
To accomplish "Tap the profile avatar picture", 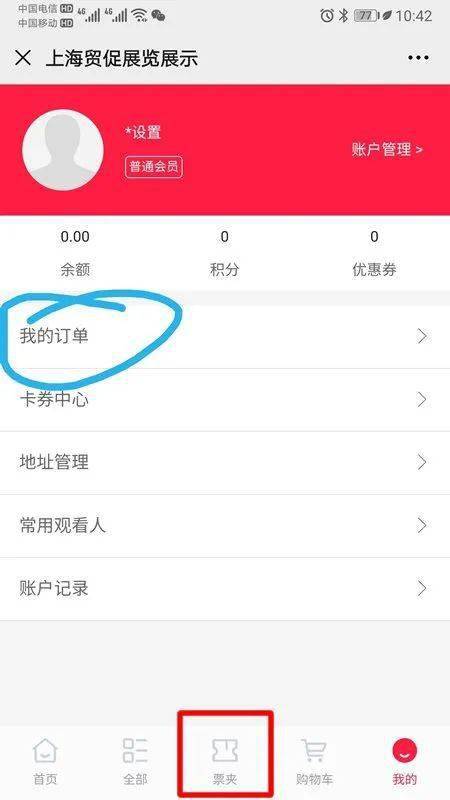I will click(63, 151).
